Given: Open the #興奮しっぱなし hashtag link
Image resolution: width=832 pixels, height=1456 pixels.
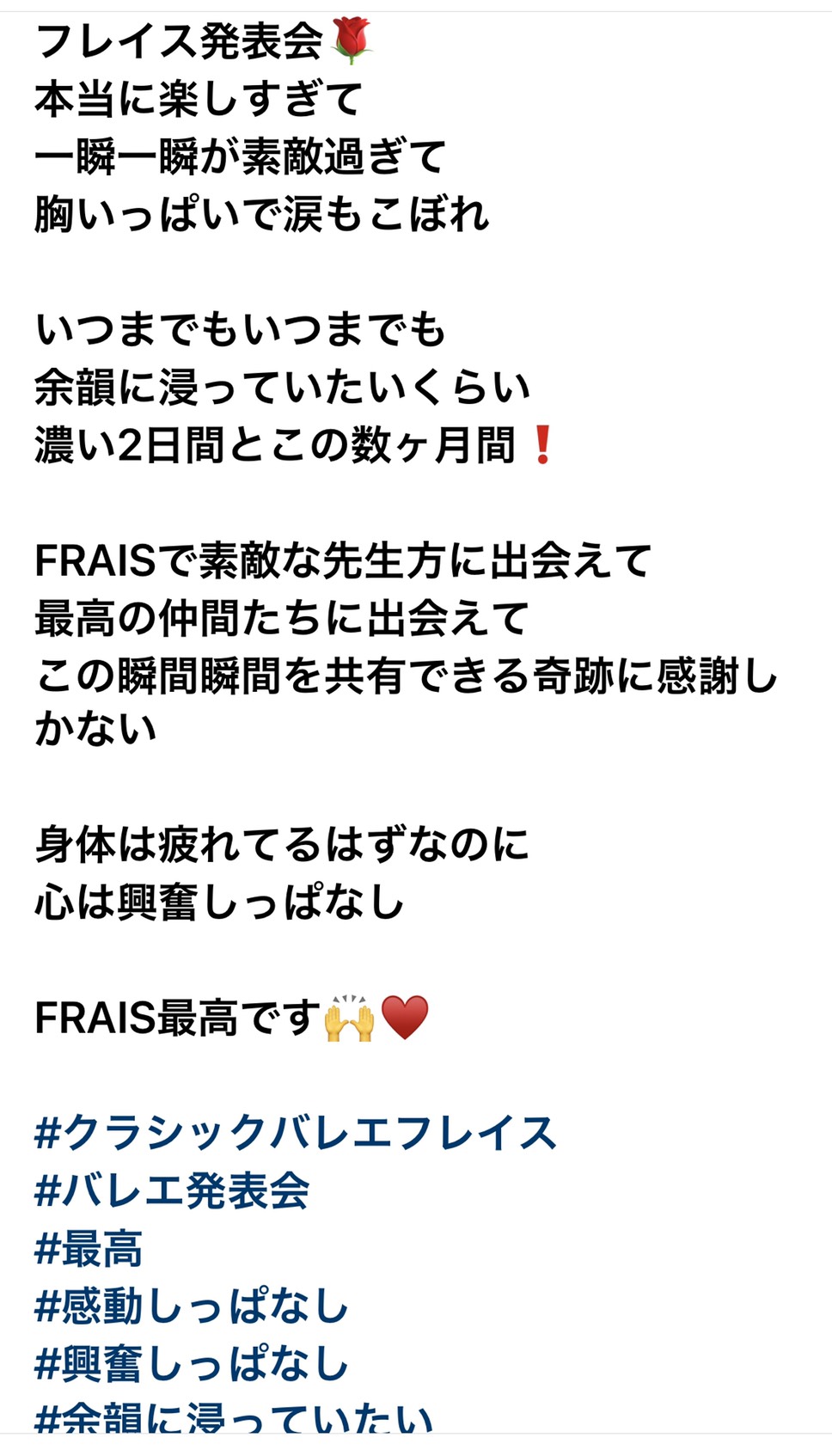Looking at the screenshot, I should pyautogui.click(x=192, y=1363).
